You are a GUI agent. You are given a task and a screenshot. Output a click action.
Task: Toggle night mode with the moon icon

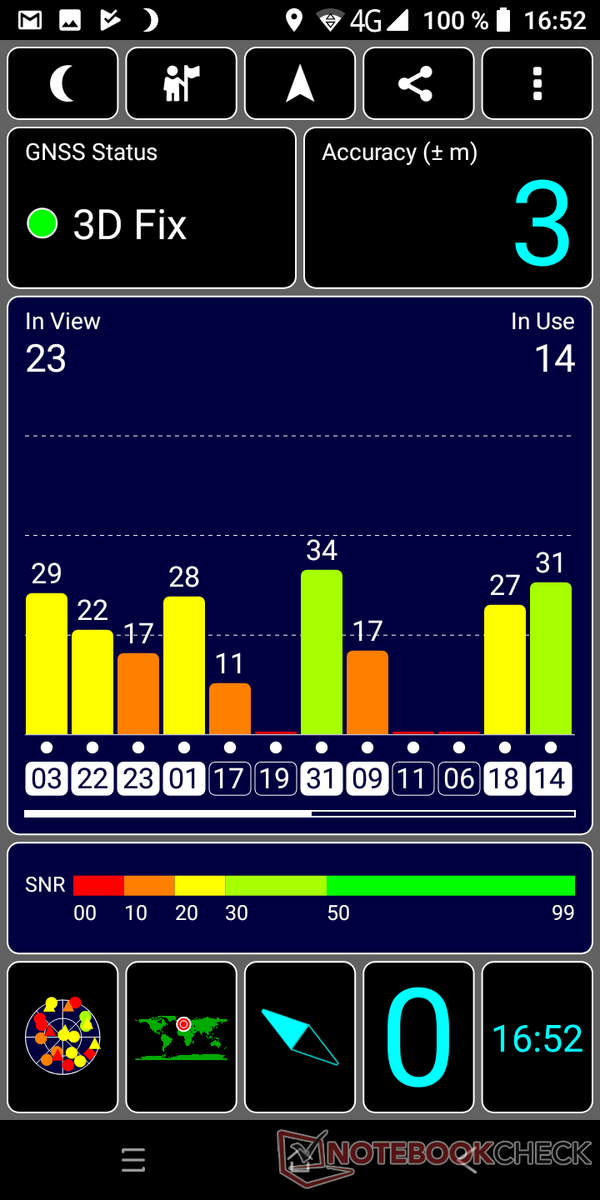[x=62, y=84]
